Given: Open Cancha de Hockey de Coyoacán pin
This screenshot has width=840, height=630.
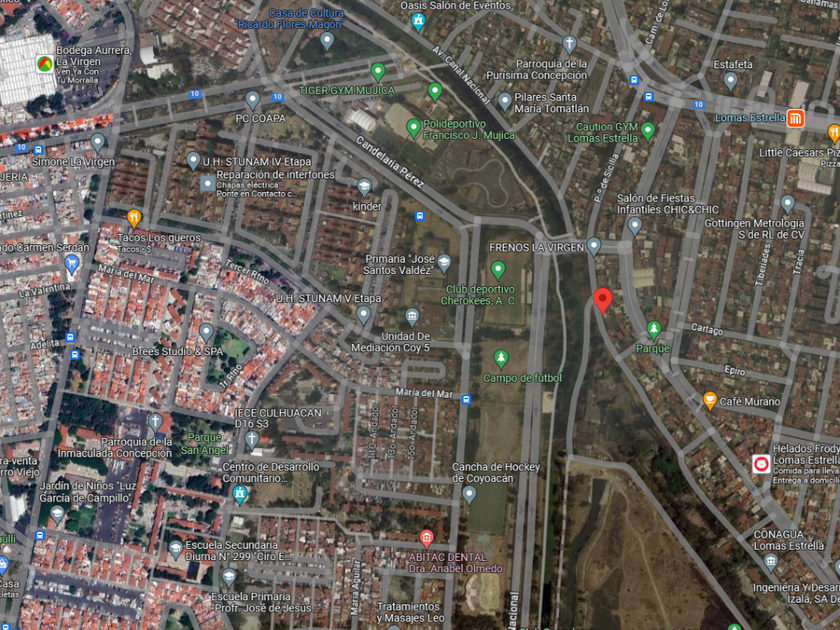Looking at the screenshot, I should [x=469, y=494].
